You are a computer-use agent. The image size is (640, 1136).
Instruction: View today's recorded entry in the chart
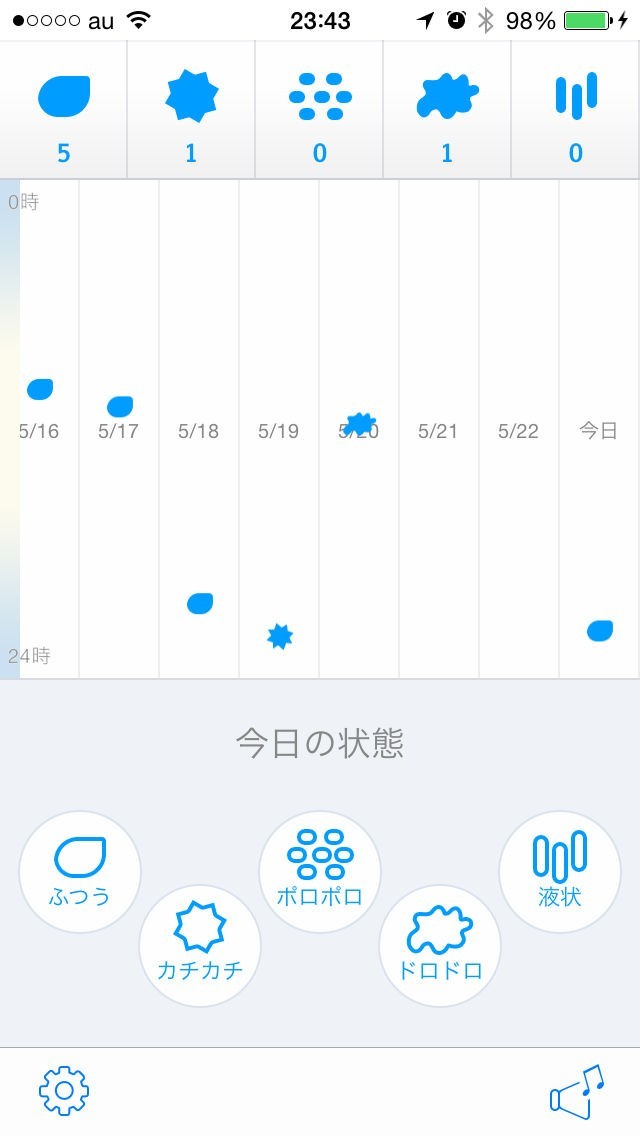pyautogui.click(x=600, y=630)
